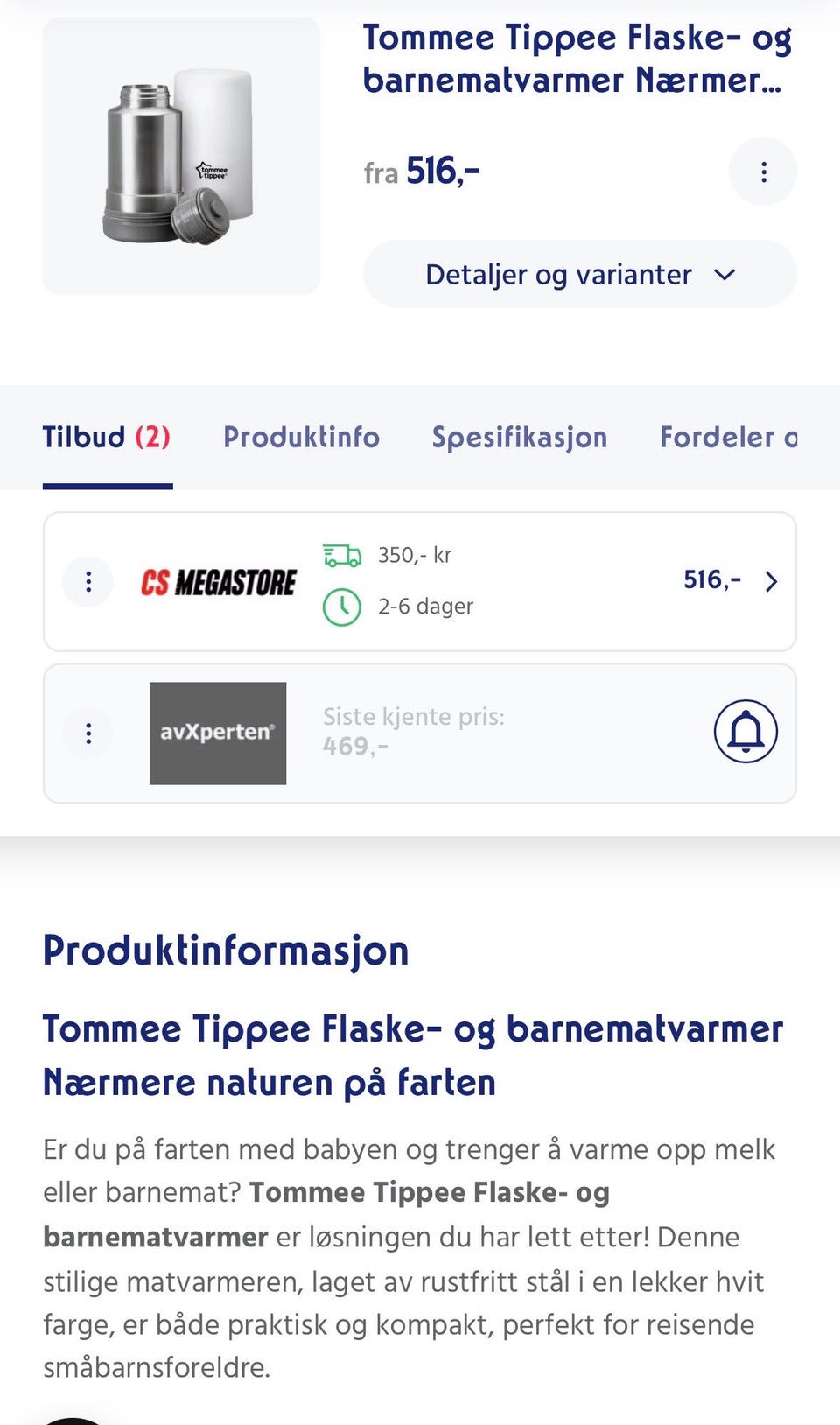Image resolution: width=840 pixels, height=1425 pixels.
Task: Open the avXperten offer's three-dot menu
Action: click(x=87, y=733)
